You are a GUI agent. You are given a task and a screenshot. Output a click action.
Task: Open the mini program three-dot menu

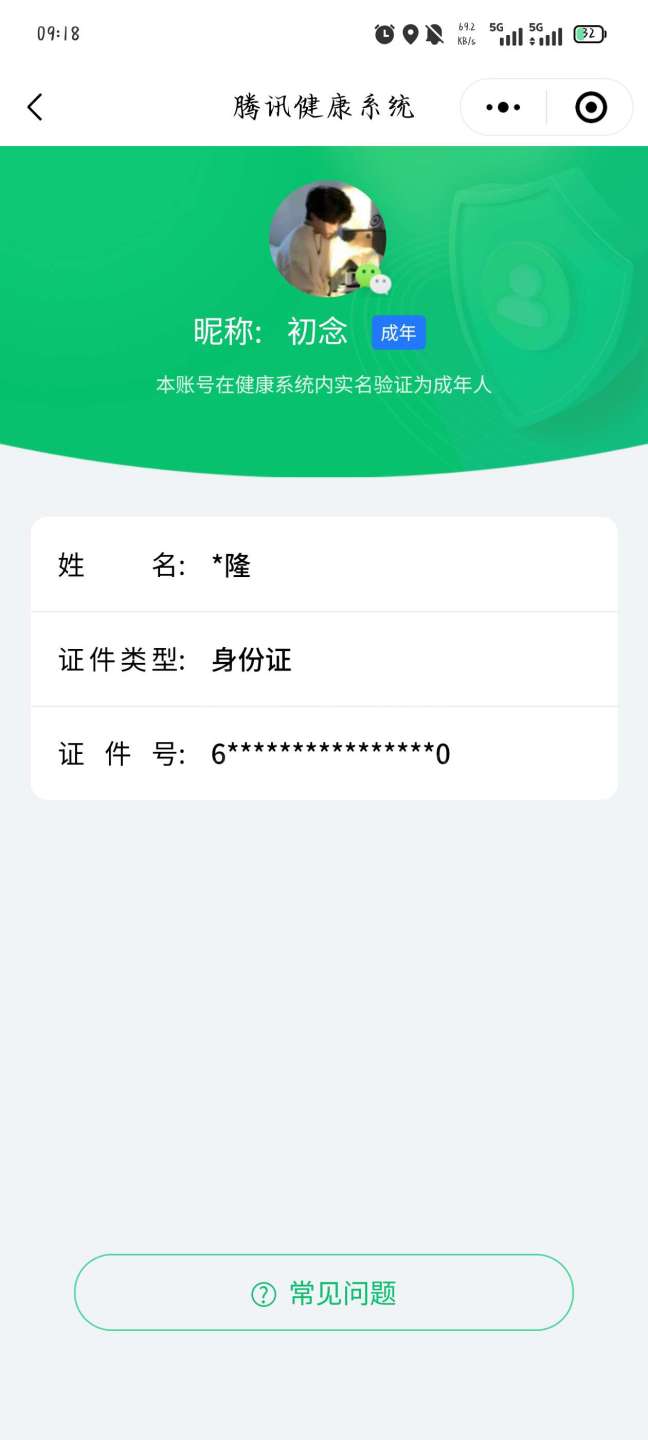tap(503, 107)
